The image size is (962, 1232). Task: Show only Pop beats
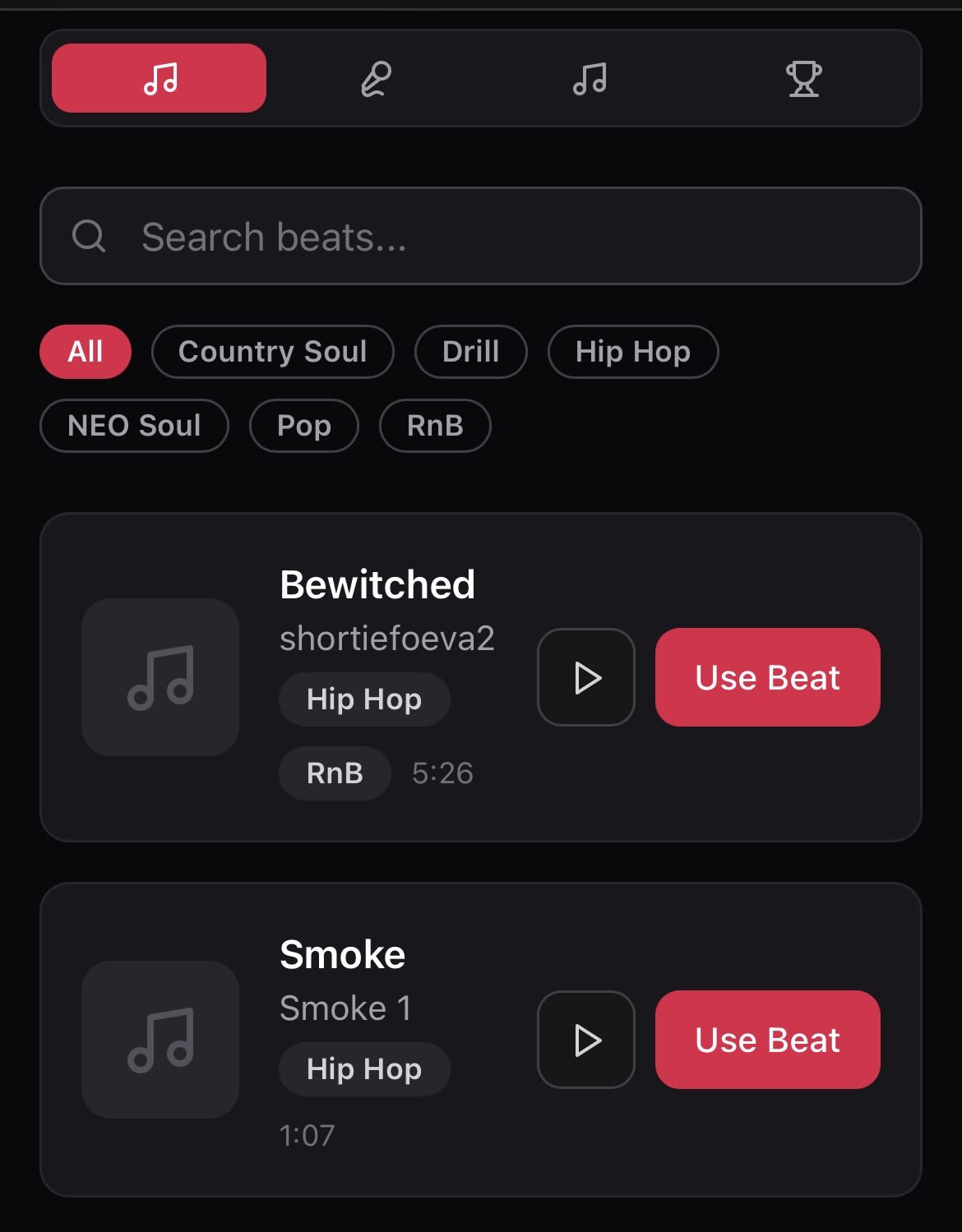(x=303, y=426)
